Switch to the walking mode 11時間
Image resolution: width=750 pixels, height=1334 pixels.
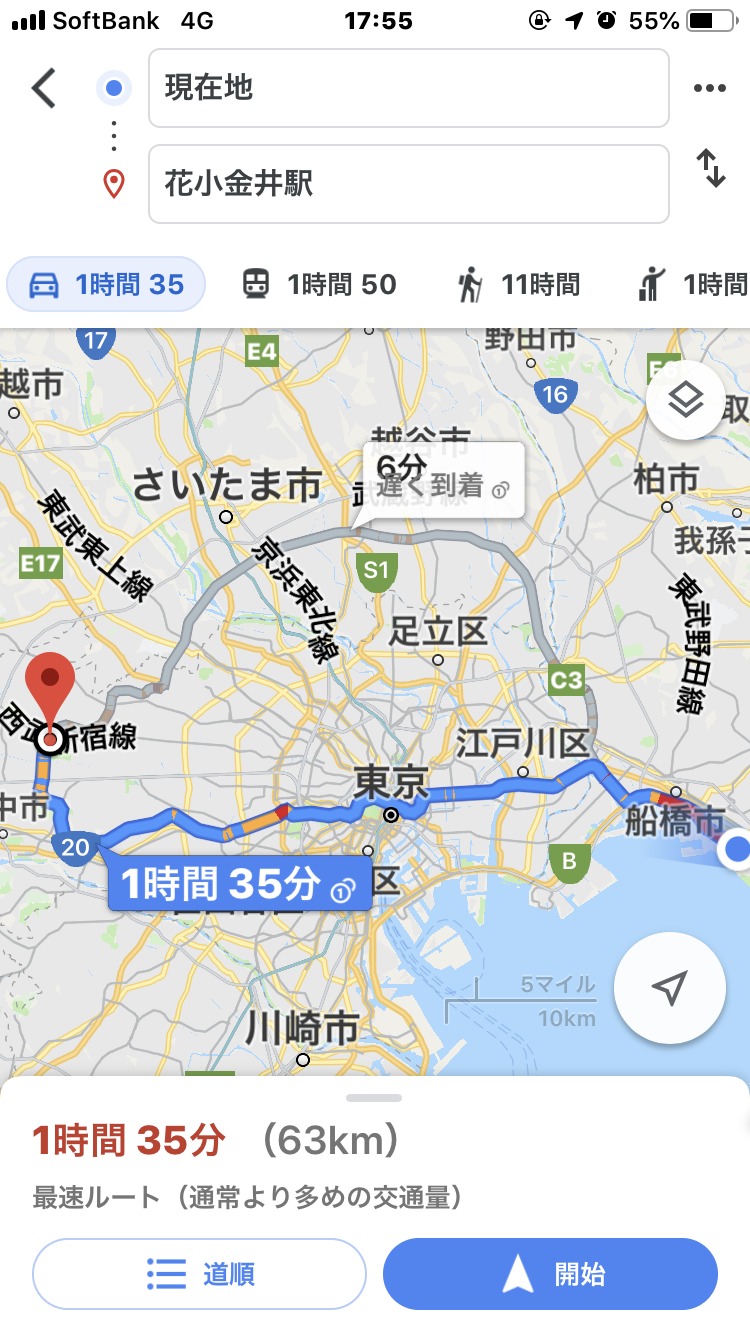point(518,285)
